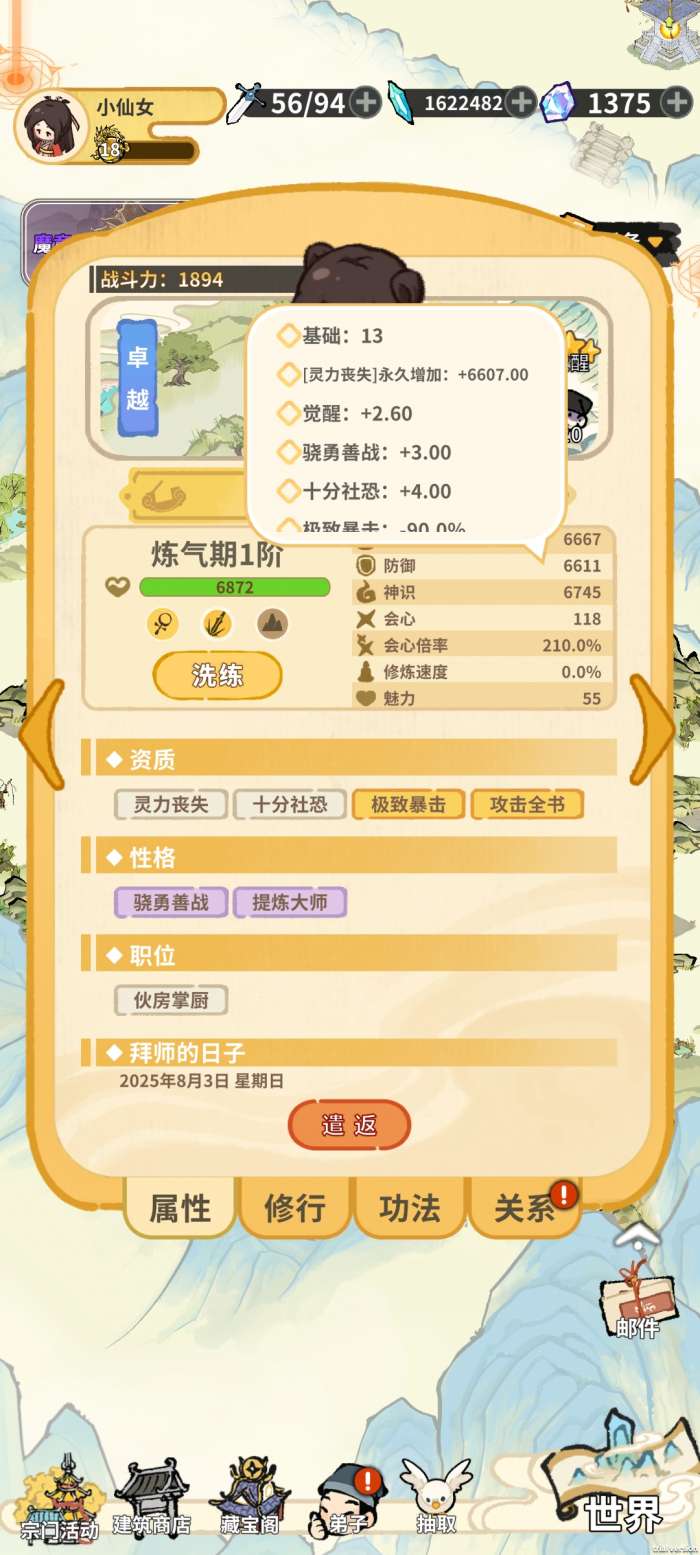Tap the 伙房掌厨 position chip

tap(171, 999)
